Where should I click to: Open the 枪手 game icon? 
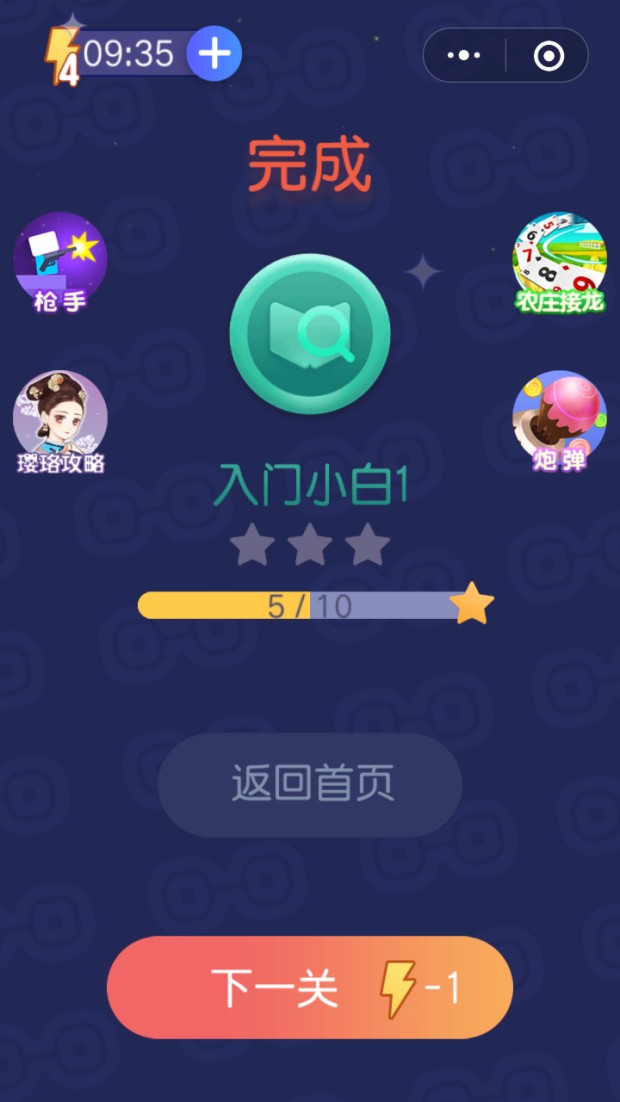click(x=60, y=260)
